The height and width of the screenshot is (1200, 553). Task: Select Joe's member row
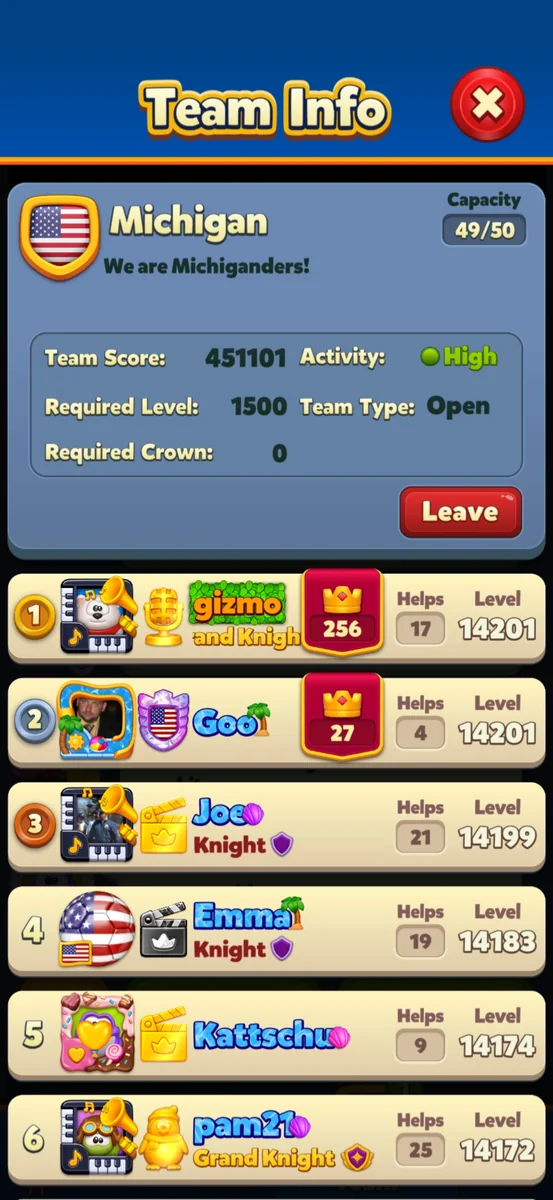(277, 825)
